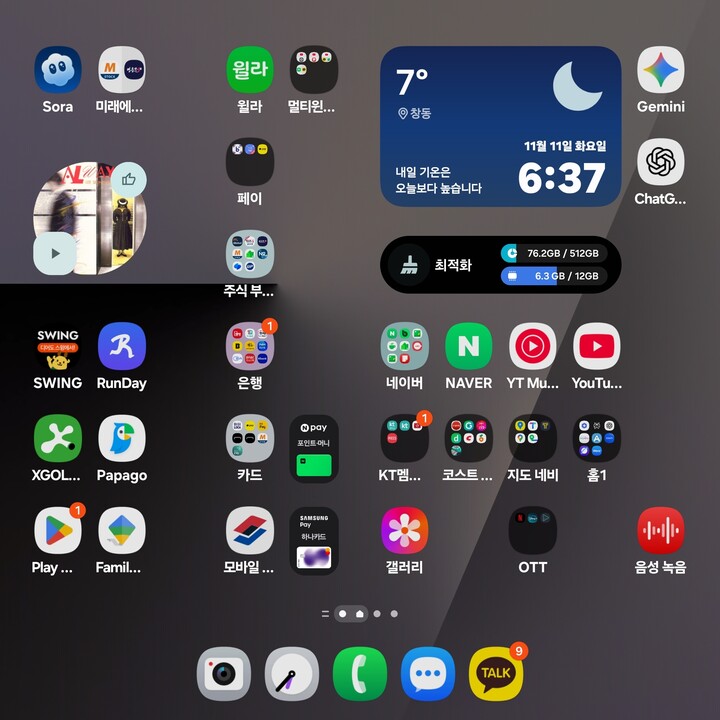The image size is (720, 720).
Task: Open the OTT folder
Action: 532,531
